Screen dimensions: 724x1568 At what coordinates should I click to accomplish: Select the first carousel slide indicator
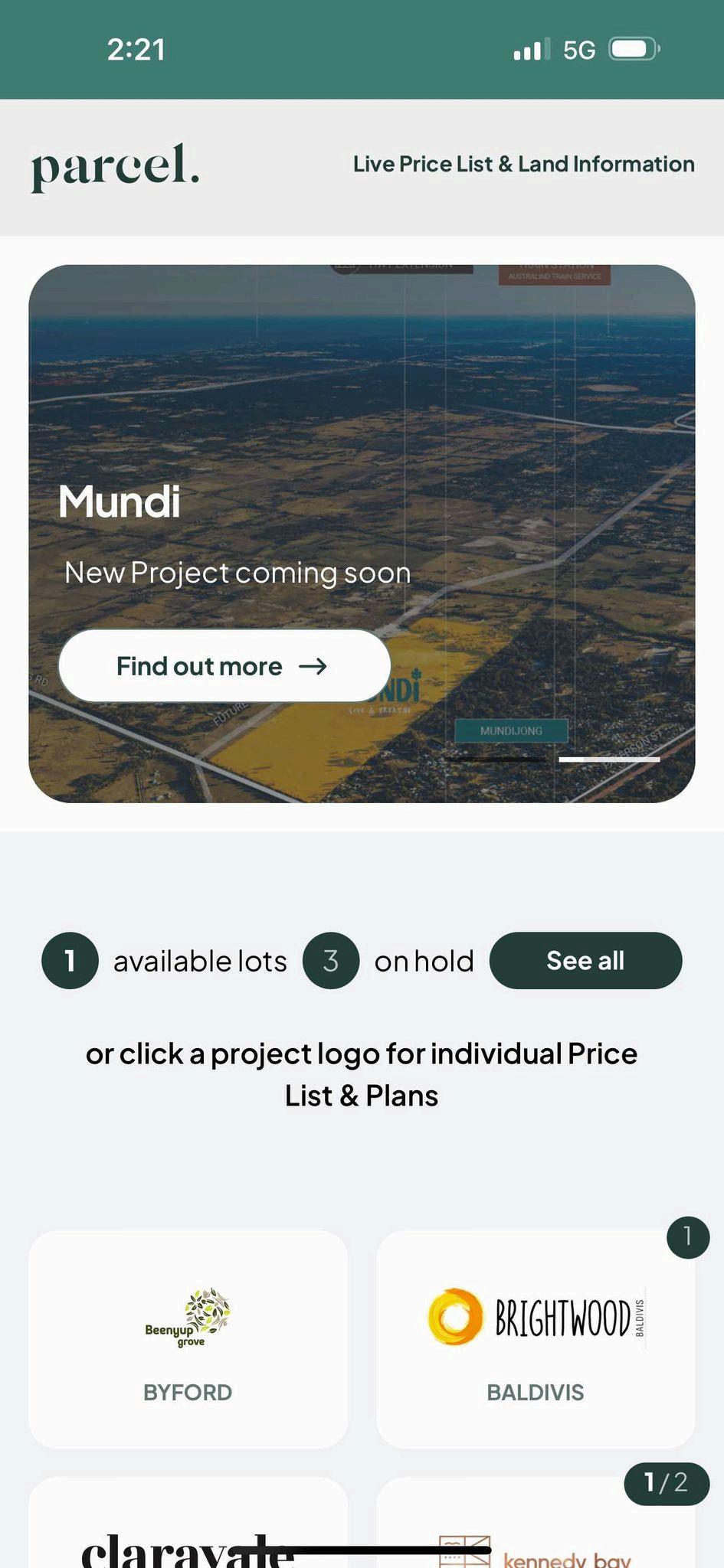click(x=495, y=759)
